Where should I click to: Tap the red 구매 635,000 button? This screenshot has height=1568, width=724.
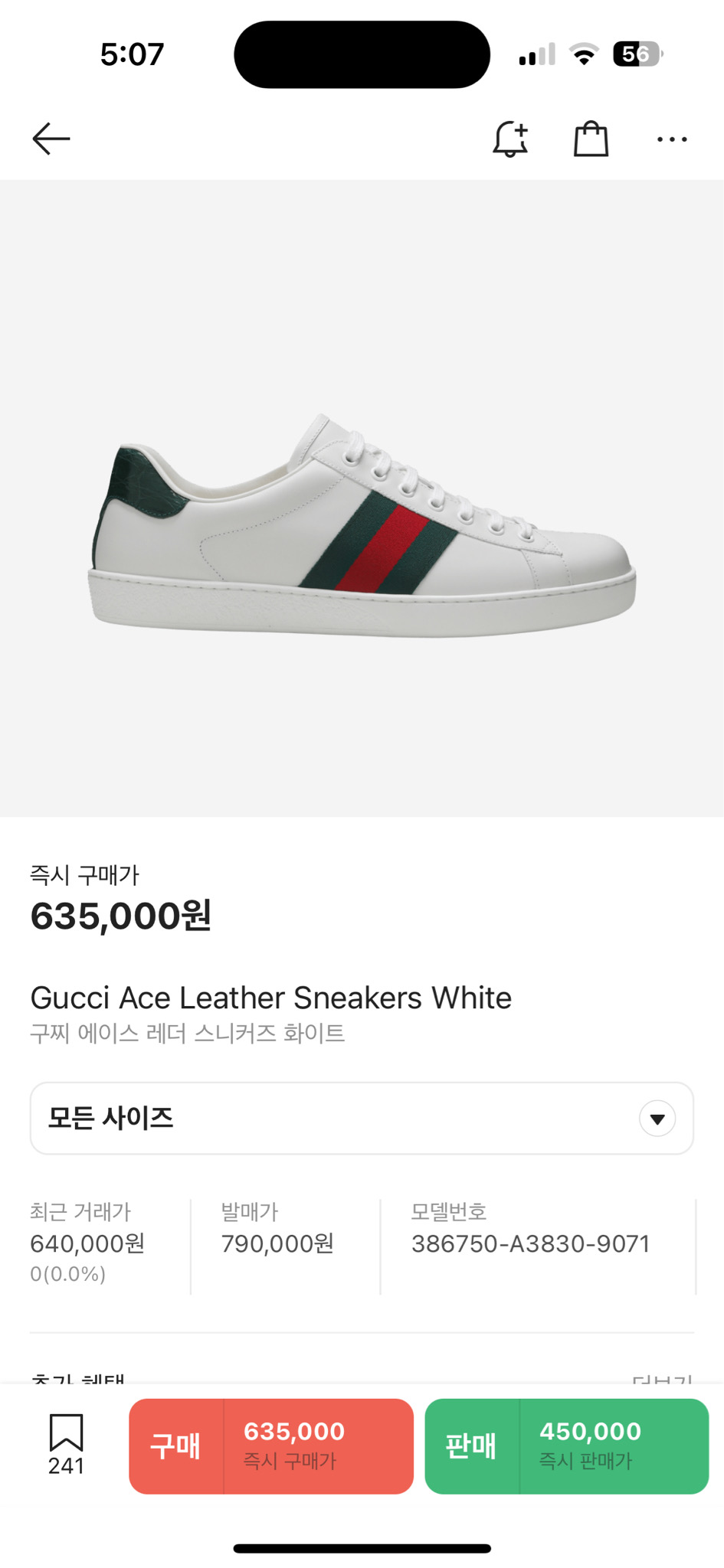click(x=271, y=1445)
